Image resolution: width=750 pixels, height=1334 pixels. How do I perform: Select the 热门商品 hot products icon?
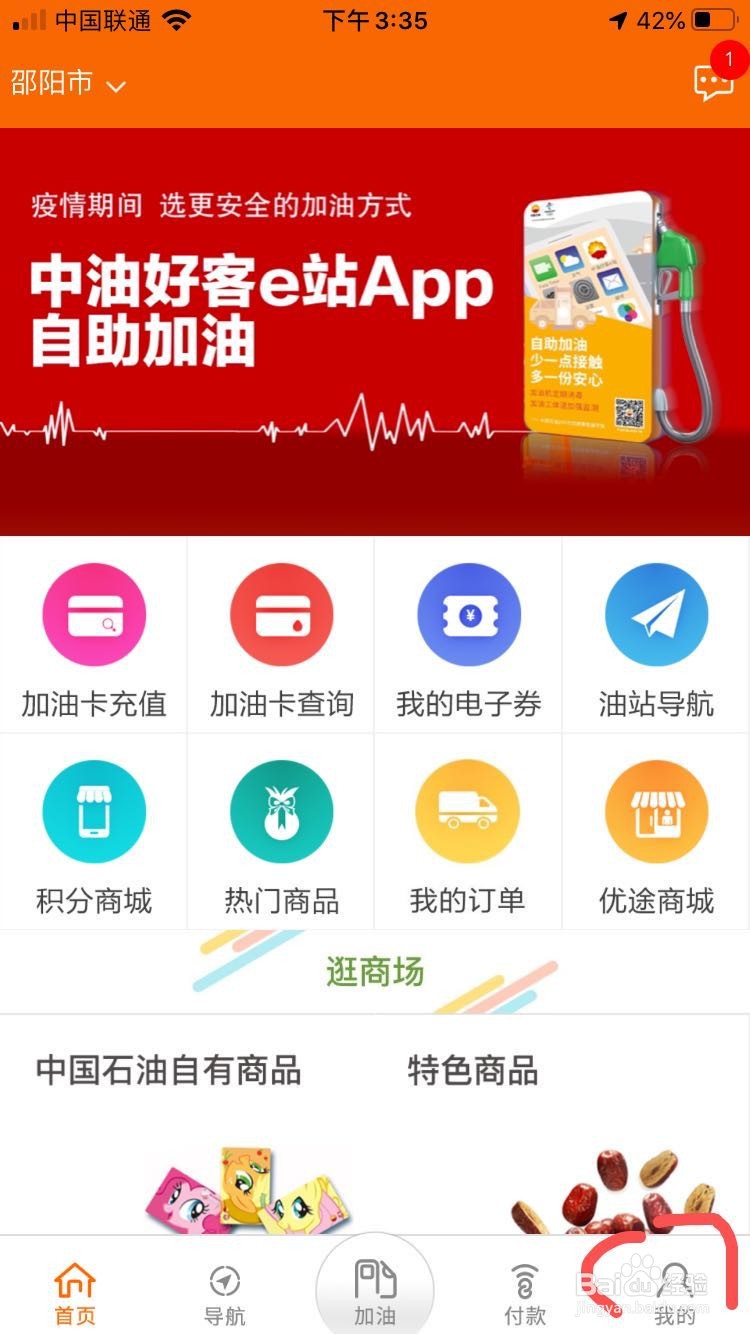281,811
